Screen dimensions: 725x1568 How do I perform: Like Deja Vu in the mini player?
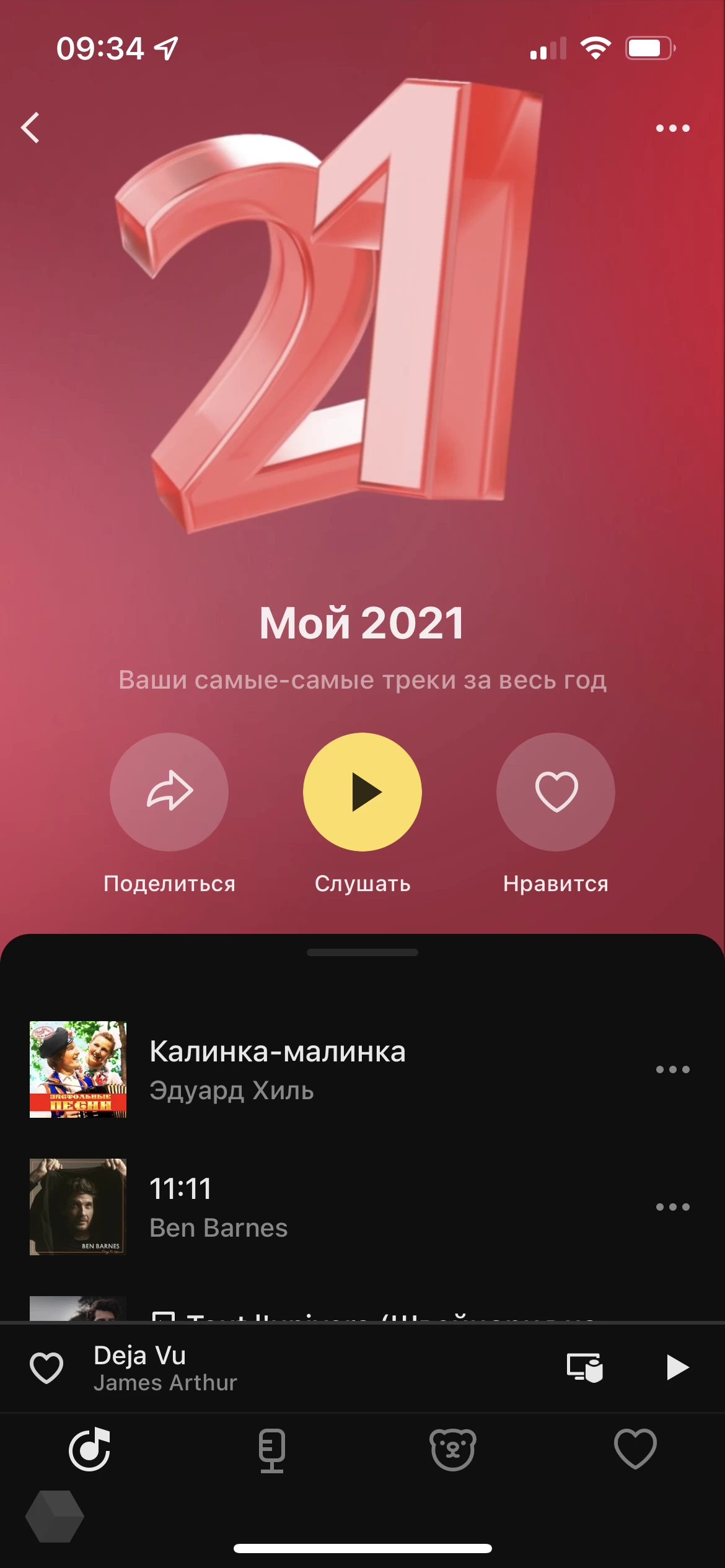click(46, 1367)
